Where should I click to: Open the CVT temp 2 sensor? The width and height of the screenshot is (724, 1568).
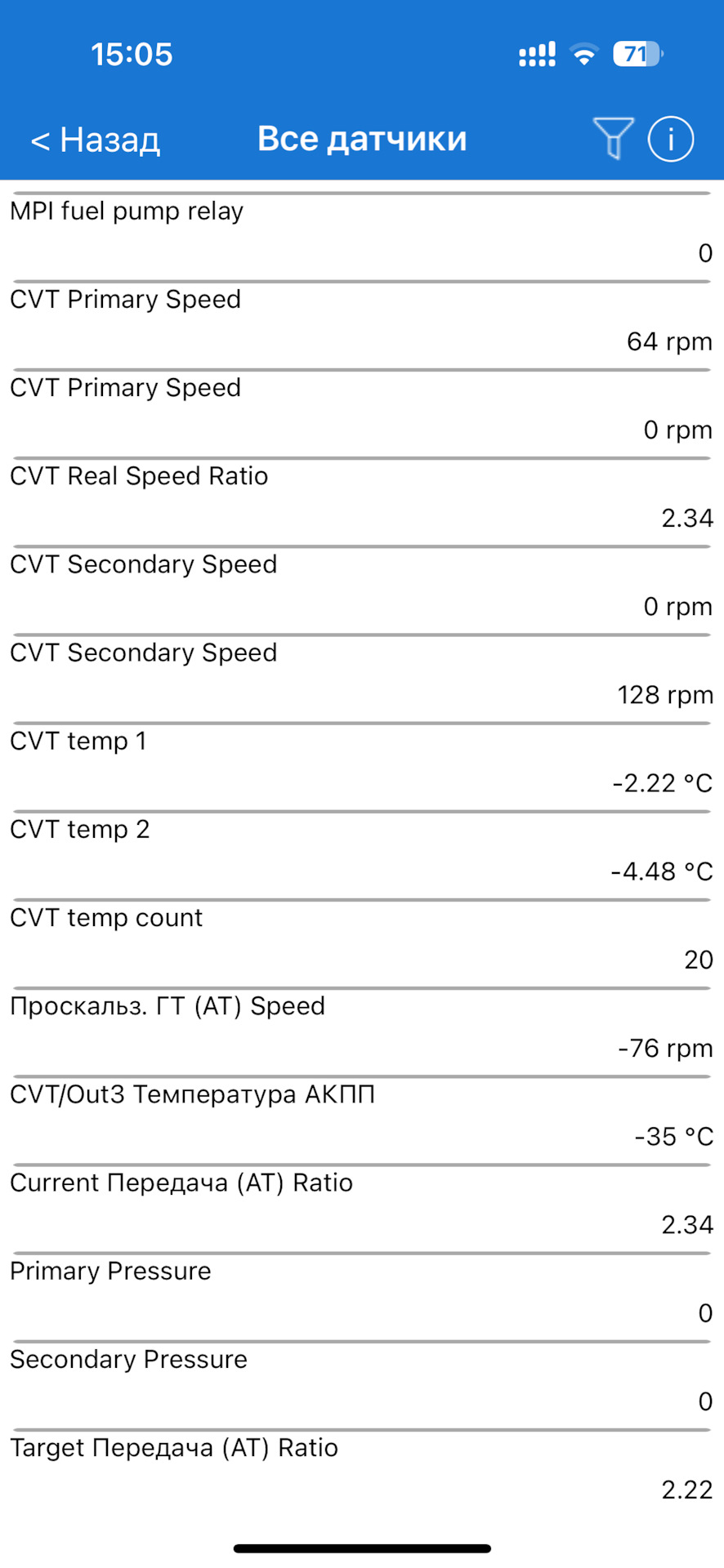pos(362,855)
